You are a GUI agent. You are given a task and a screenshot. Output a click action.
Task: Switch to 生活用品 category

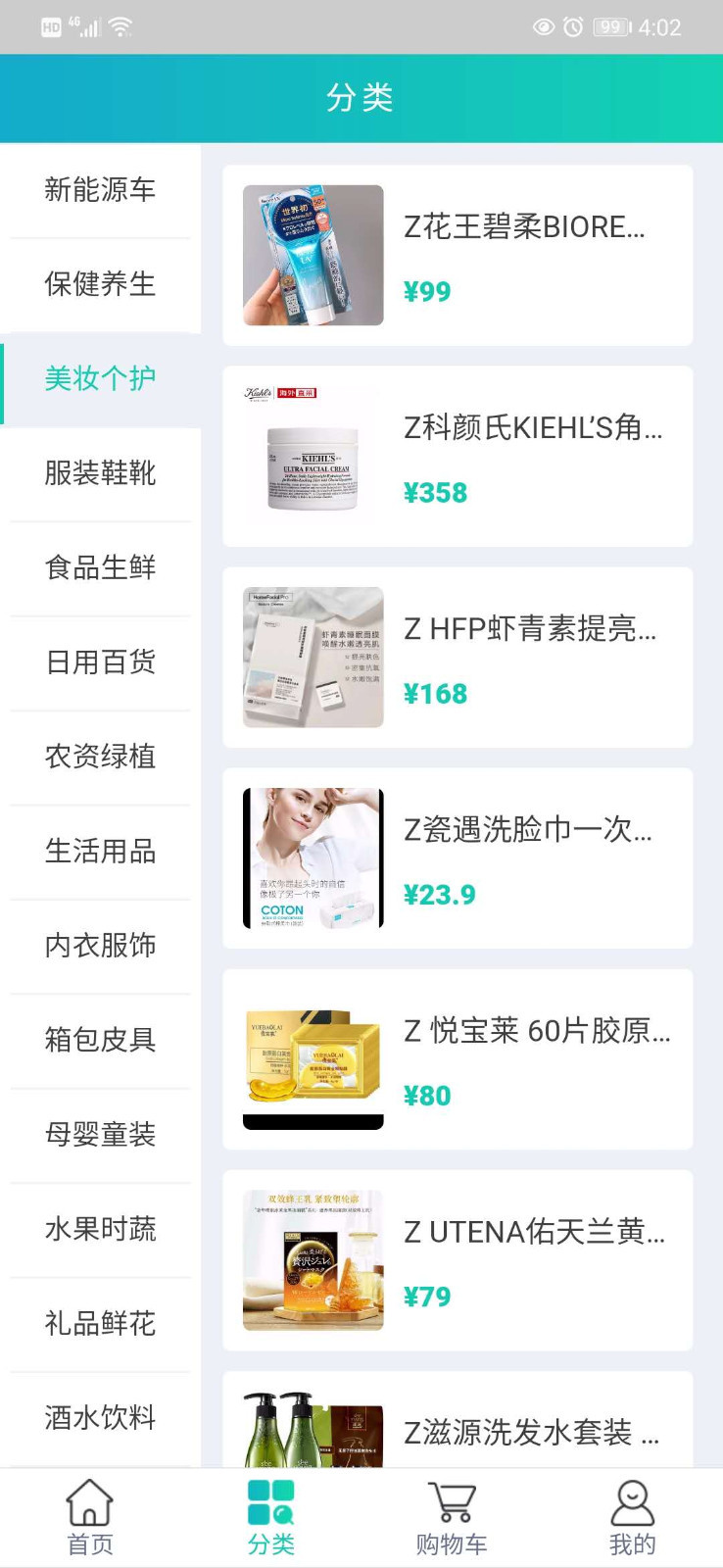tap(100, 851)
